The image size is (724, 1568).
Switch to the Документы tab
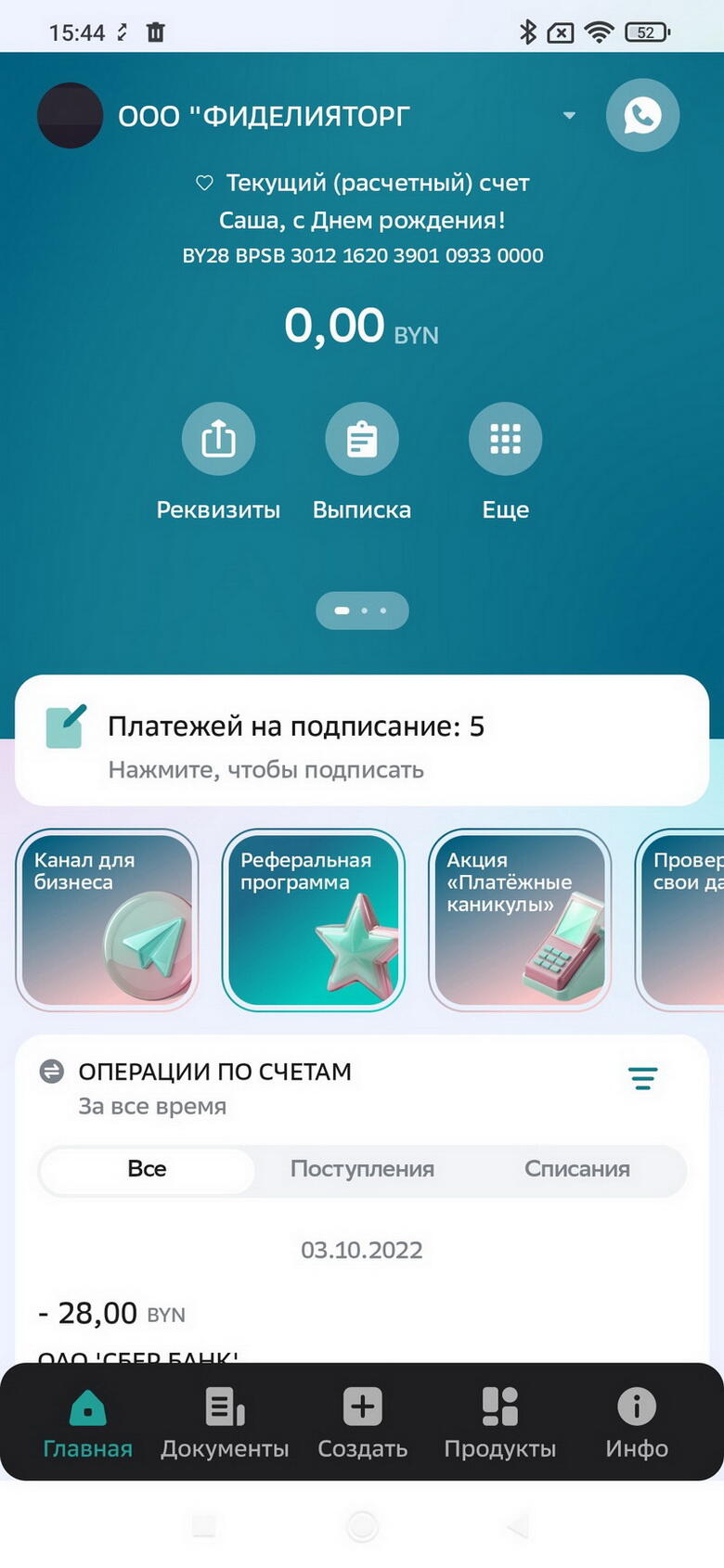pyautogui.click(x=225, y=1423)
